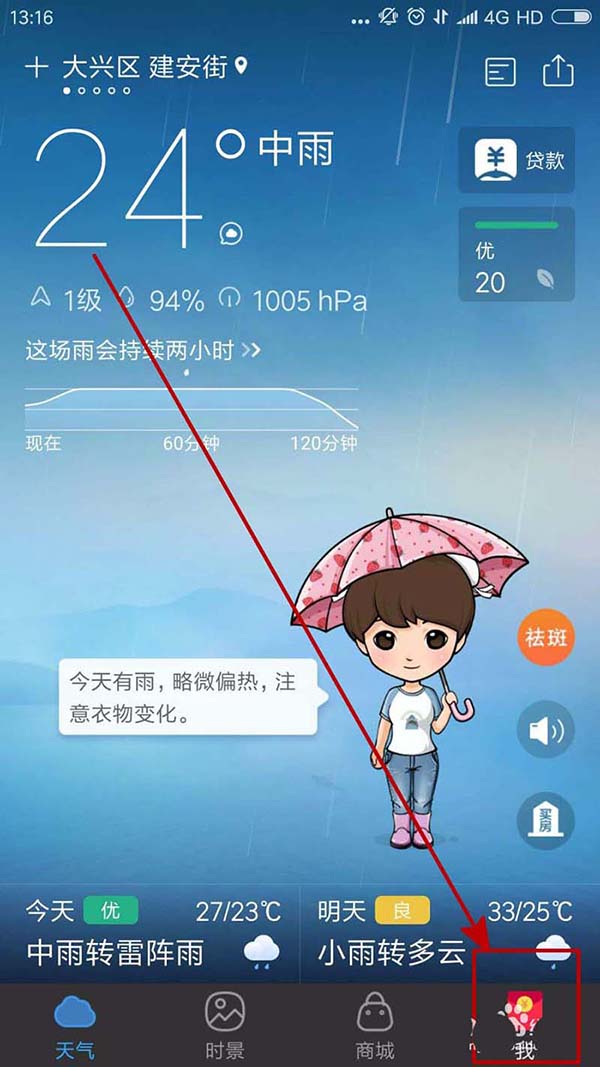Play the voice weather broadcast
Image resolution: width=600 pixels, height=1067 pixels.
[x=545, y=731]
